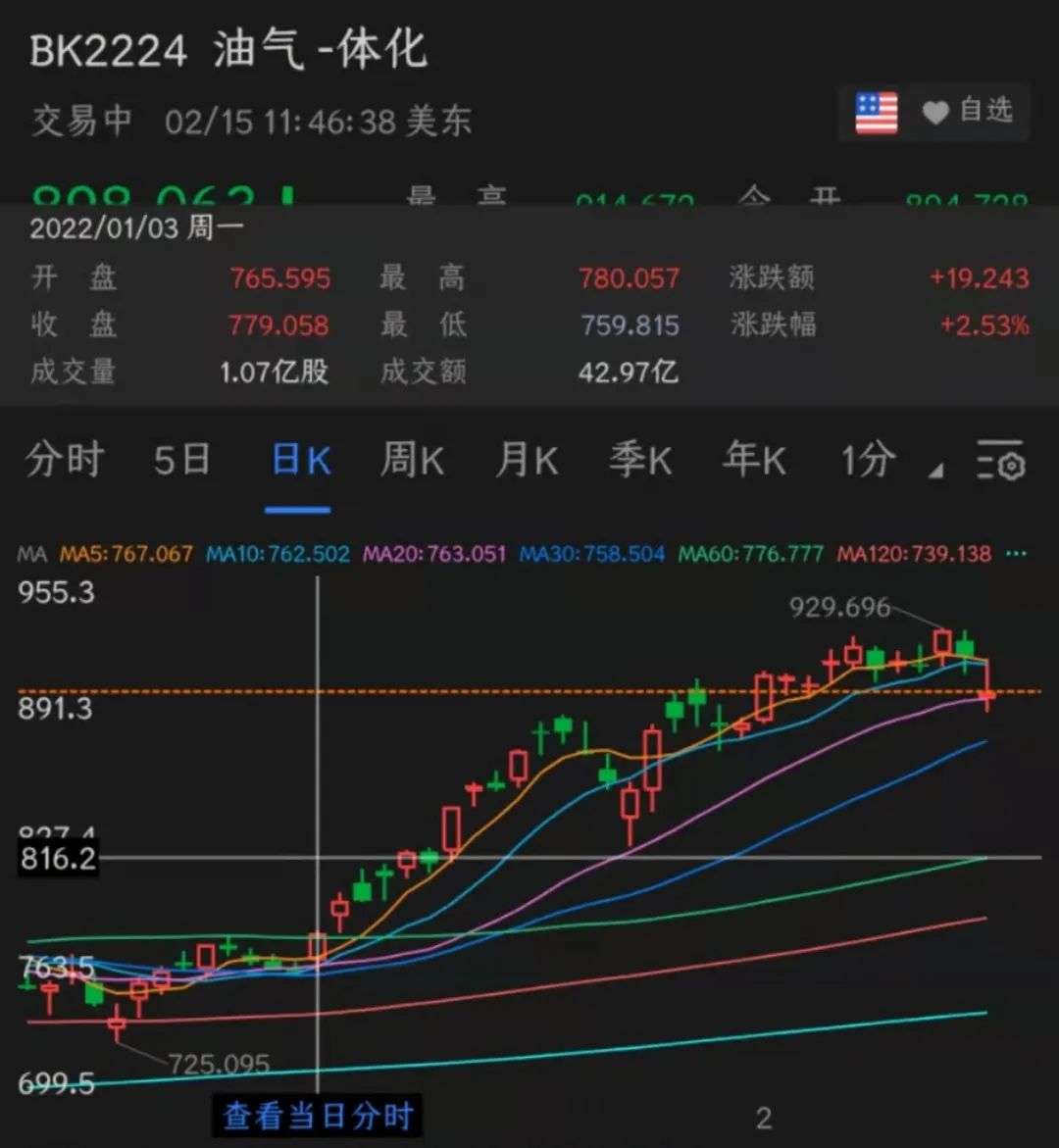This screenshot has height=1148, width=1059.
Task: Expand more MA indicators via the ellipsis
Action: tap(1017, 554)
